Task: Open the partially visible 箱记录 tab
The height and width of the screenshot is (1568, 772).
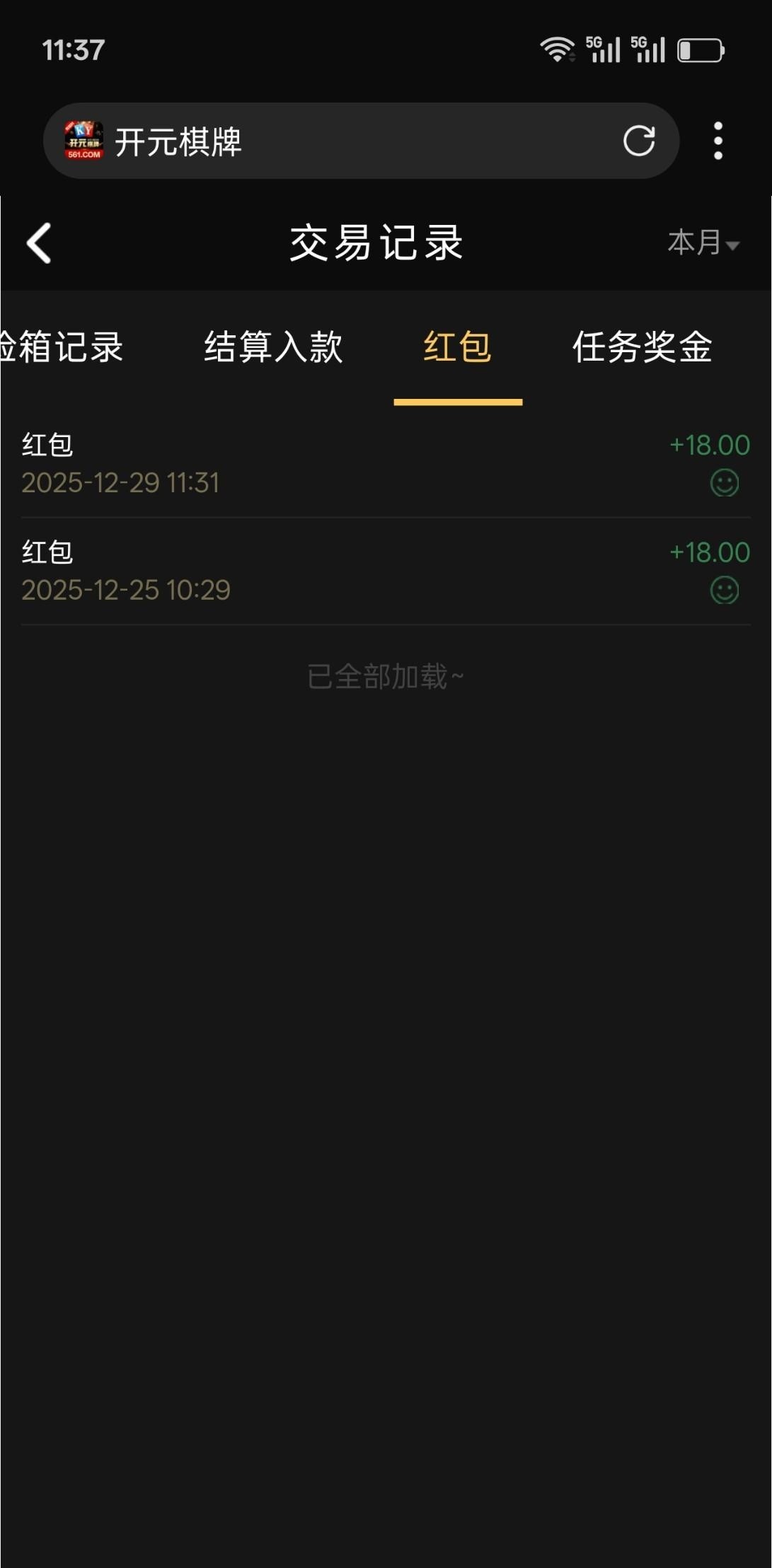Action: click(x=62, y=347)
